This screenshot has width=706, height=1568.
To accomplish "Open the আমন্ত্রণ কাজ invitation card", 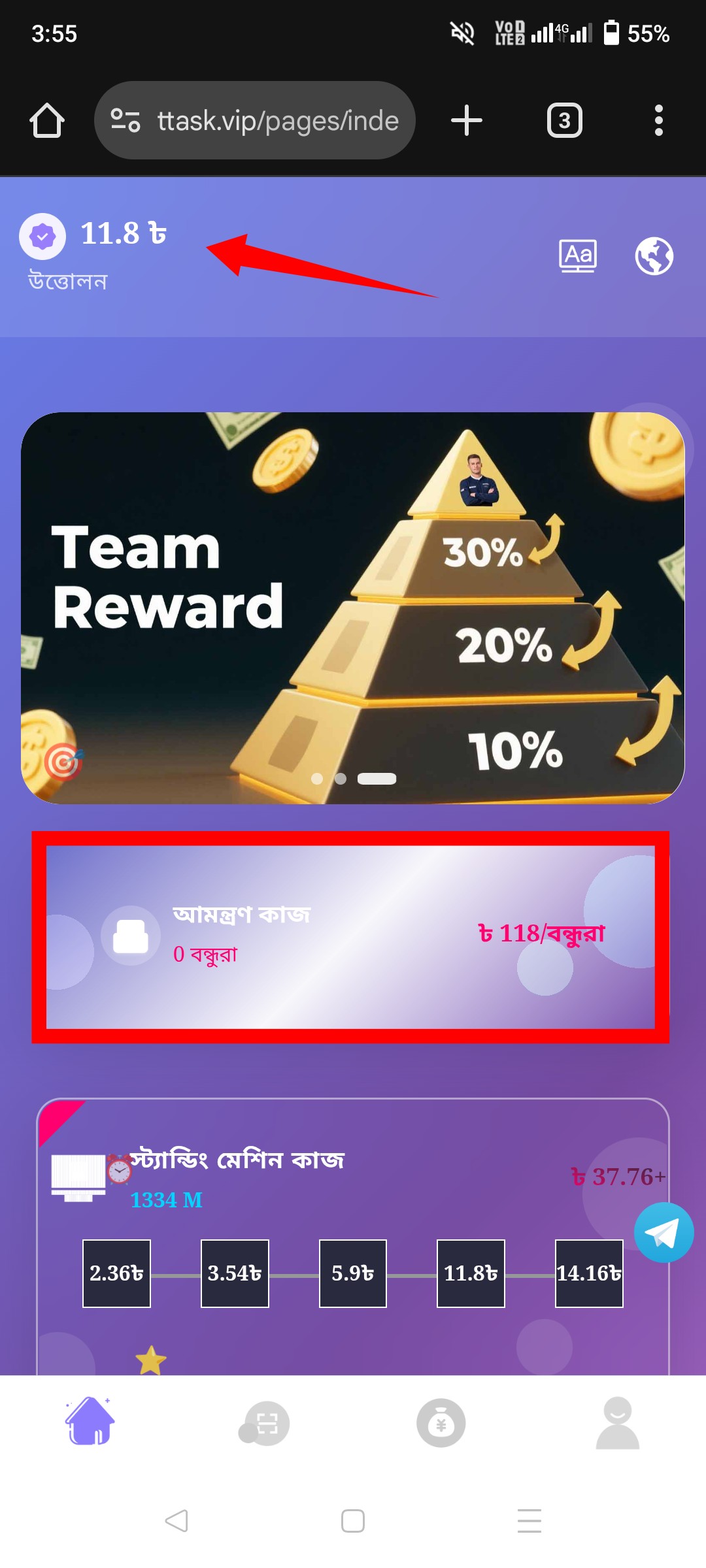I will click(350, 937).
